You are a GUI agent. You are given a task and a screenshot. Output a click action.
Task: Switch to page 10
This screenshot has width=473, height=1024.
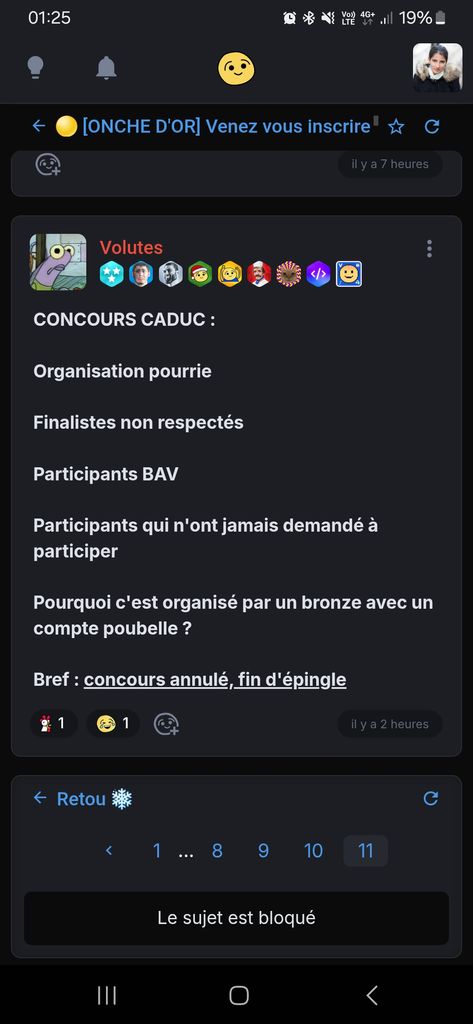pos(313,850)
